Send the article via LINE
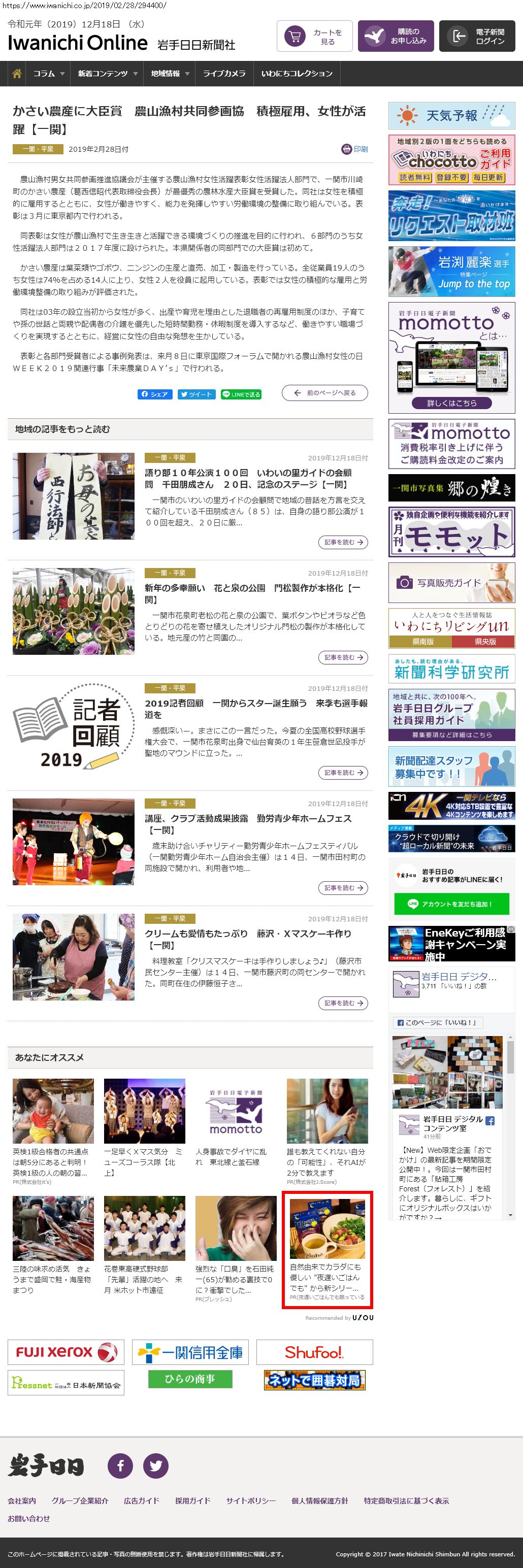The image size is (523, 1568). [x=241, y=394]
